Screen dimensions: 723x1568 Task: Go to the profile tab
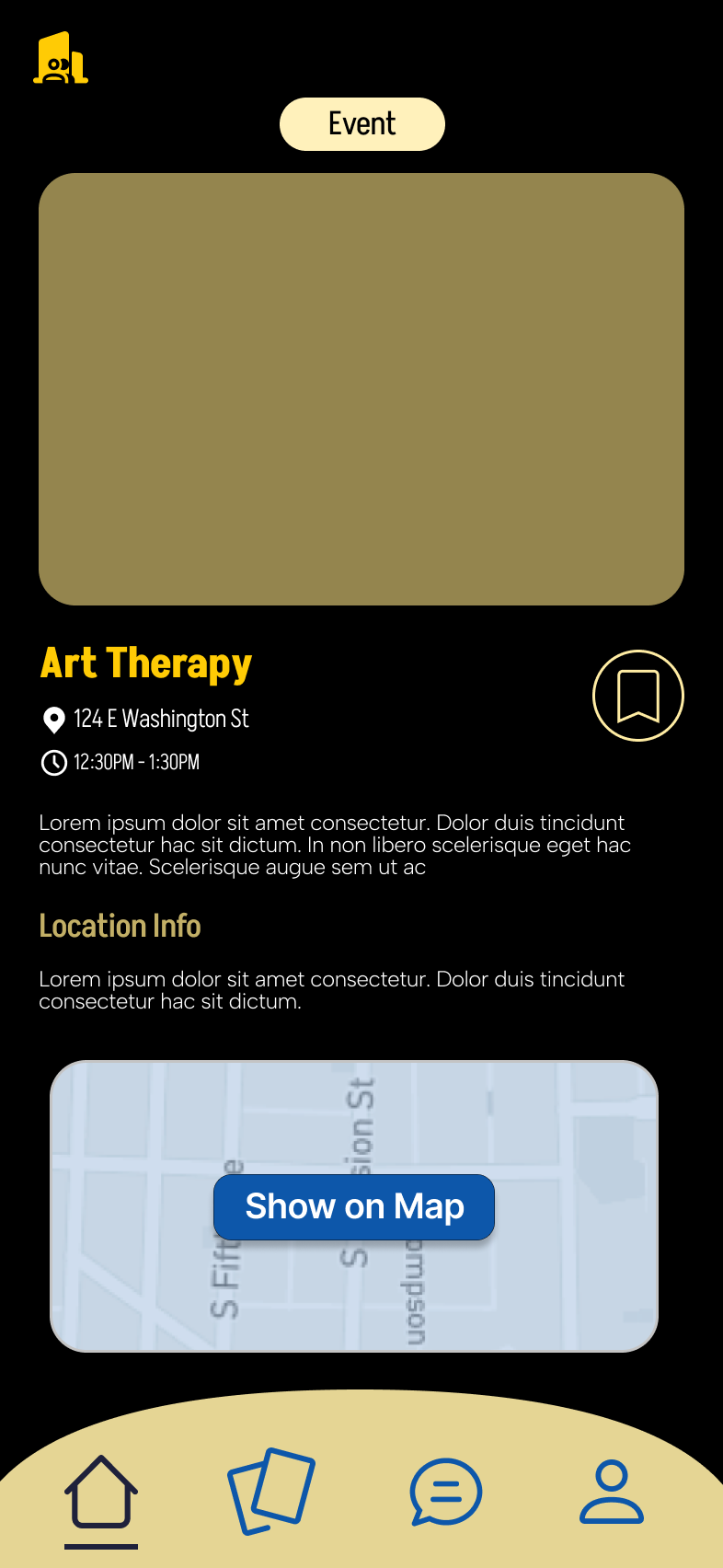point(611,1492)
